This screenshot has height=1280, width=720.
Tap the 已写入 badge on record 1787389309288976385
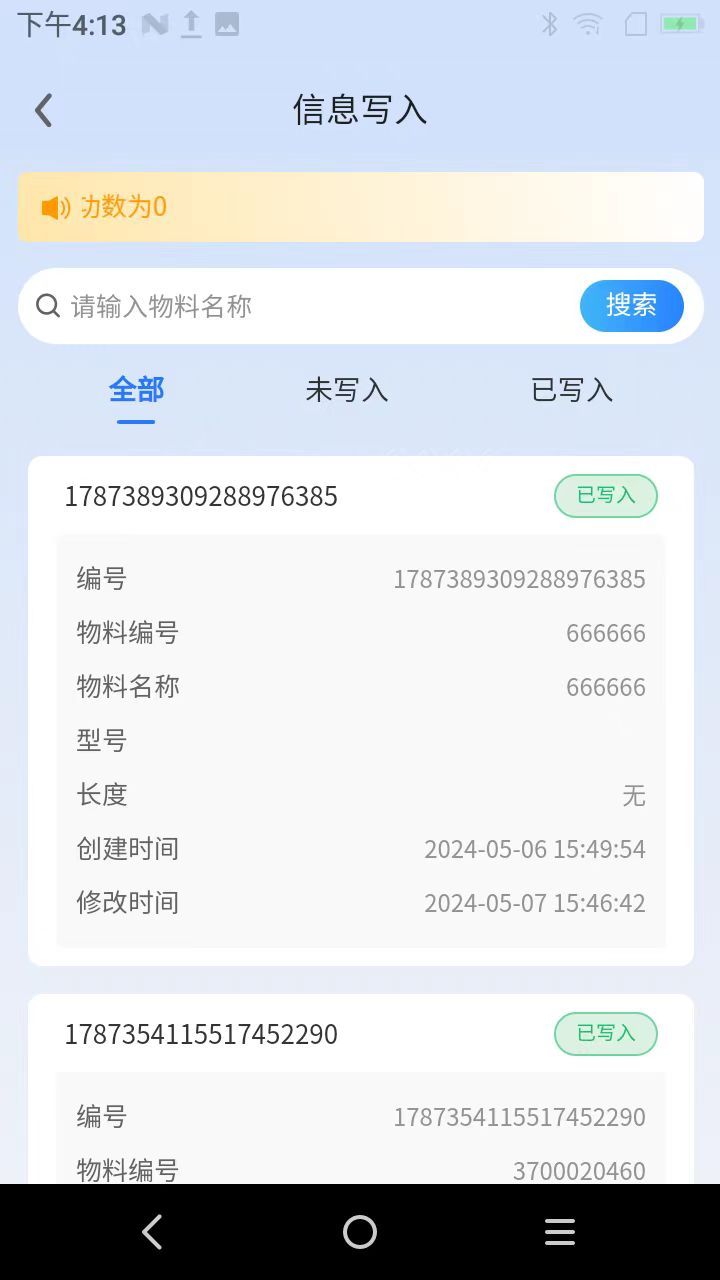click(605, 496)
